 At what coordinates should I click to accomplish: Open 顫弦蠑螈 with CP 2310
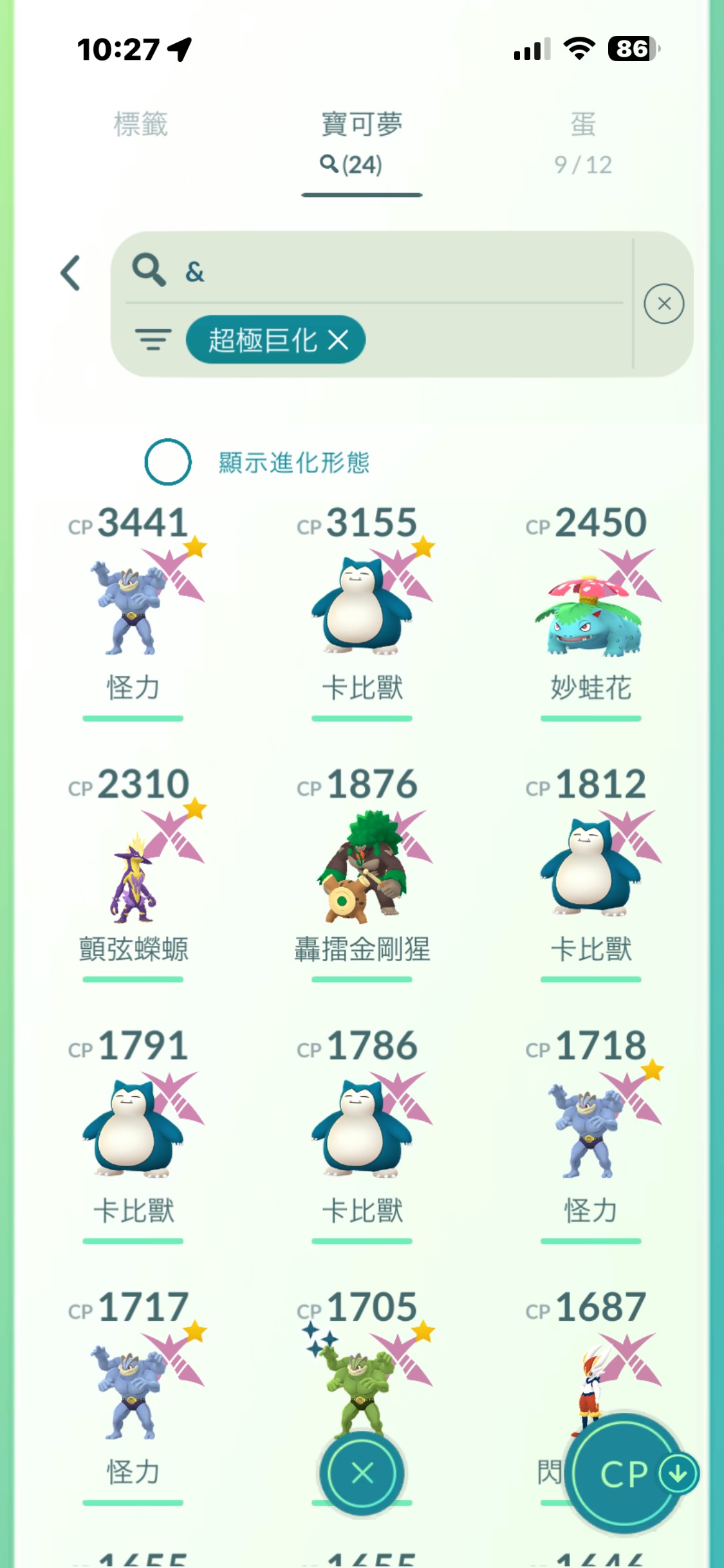pos(133,870)
